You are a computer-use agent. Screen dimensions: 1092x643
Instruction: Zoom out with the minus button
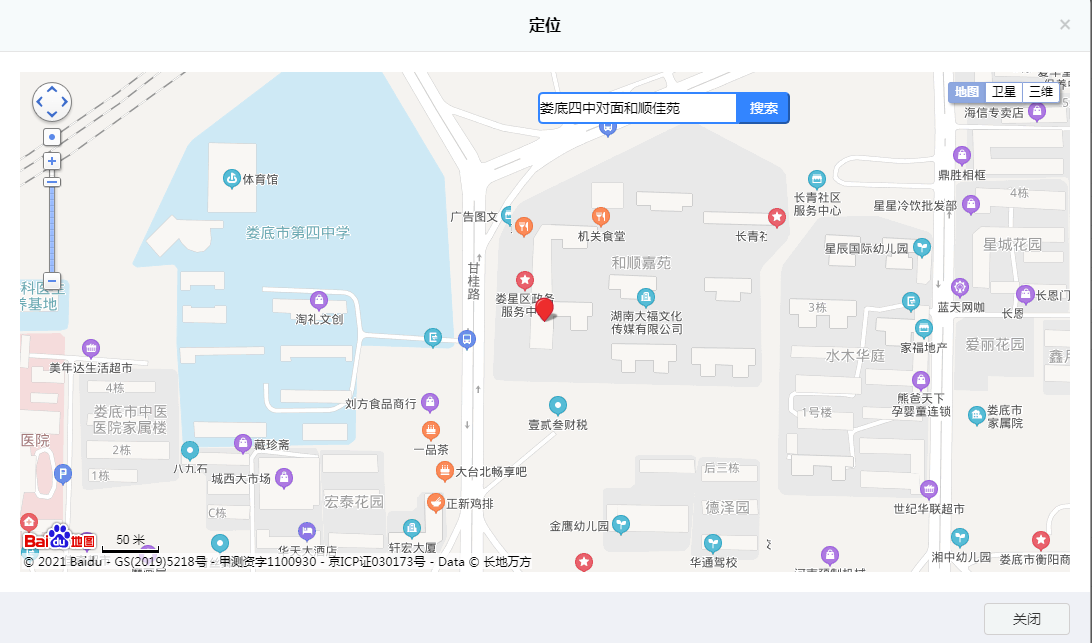(x=52, y=281)
